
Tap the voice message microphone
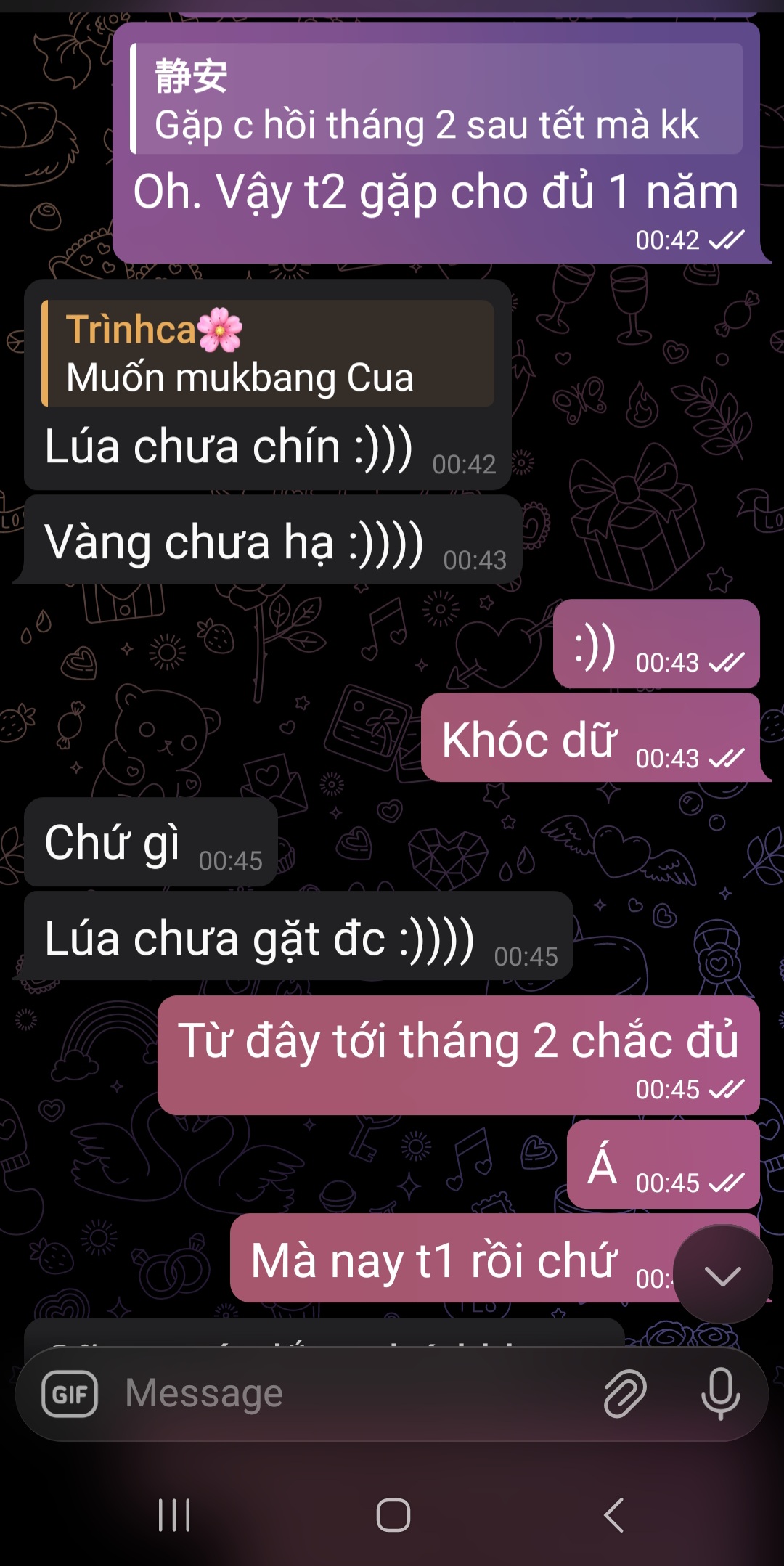click(720, 1394)
